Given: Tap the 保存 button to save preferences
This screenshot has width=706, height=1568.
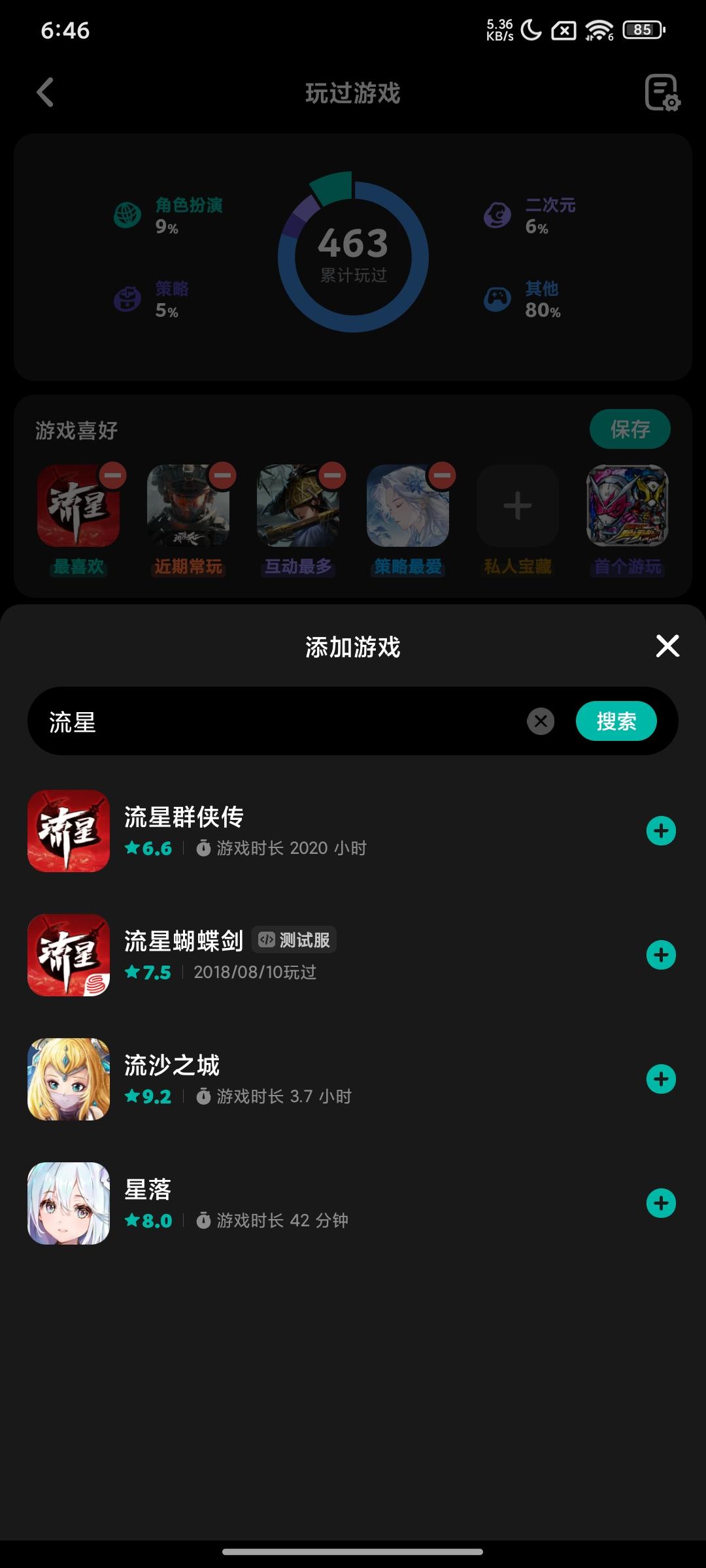Looking at the screenshot, I should pos(630,430).
